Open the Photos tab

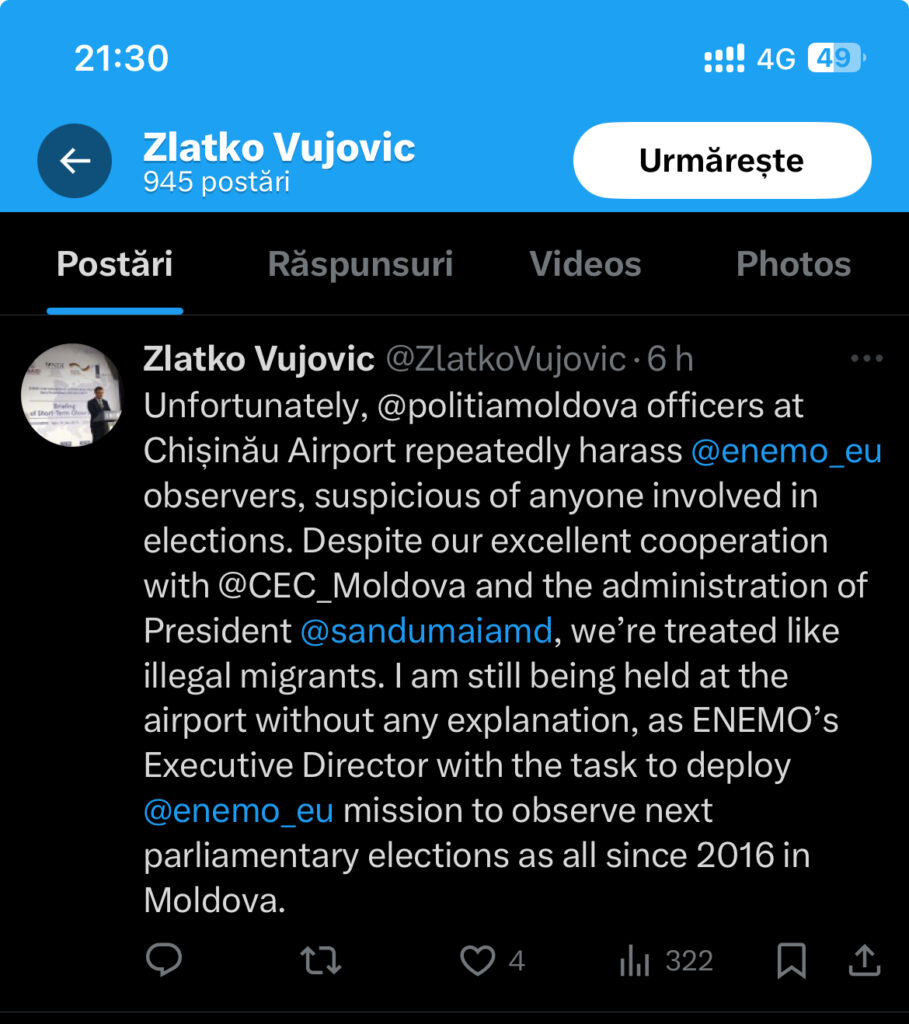[793, 264]
